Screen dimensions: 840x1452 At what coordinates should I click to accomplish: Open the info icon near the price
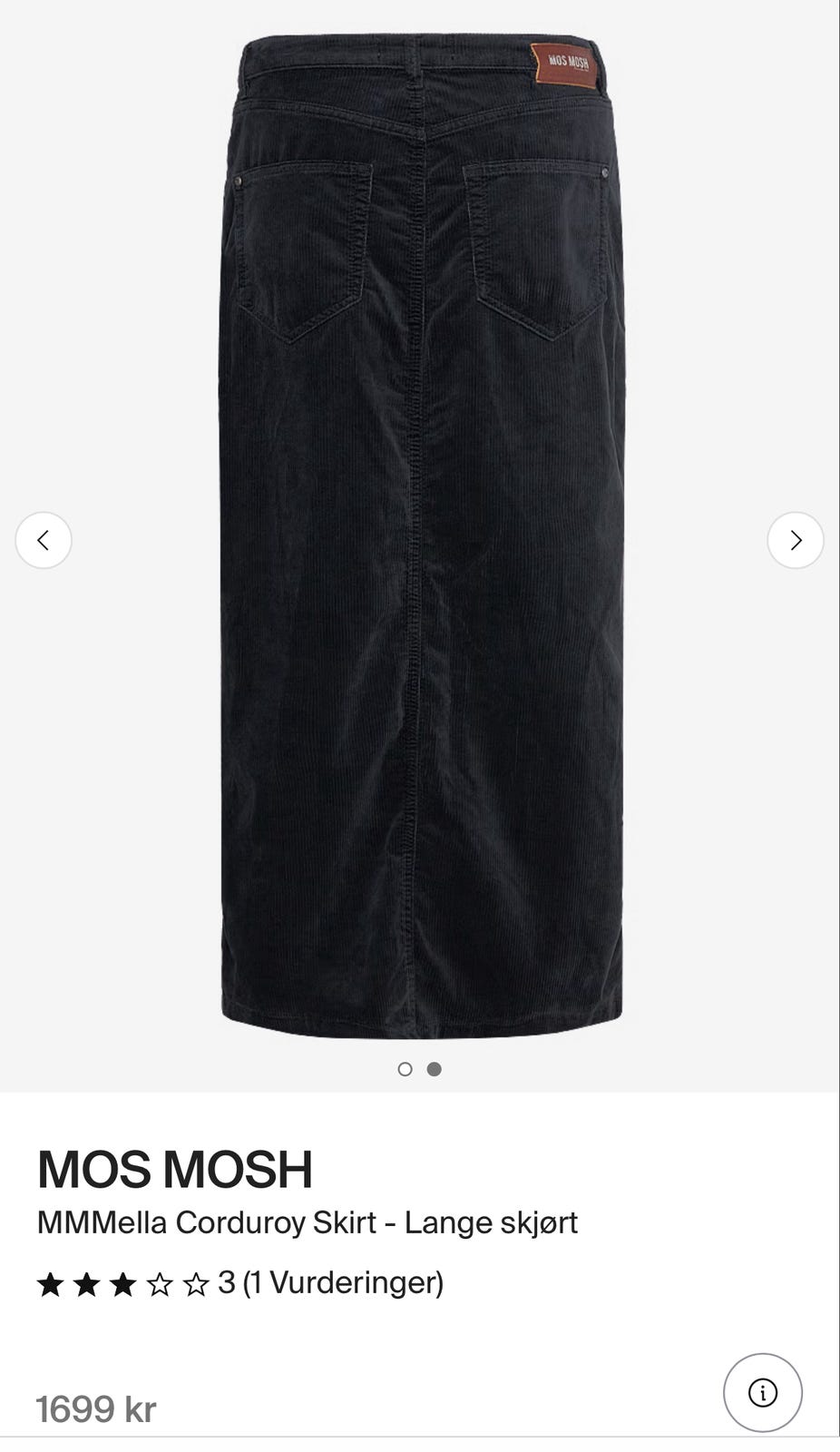(x=763, y=1393)
